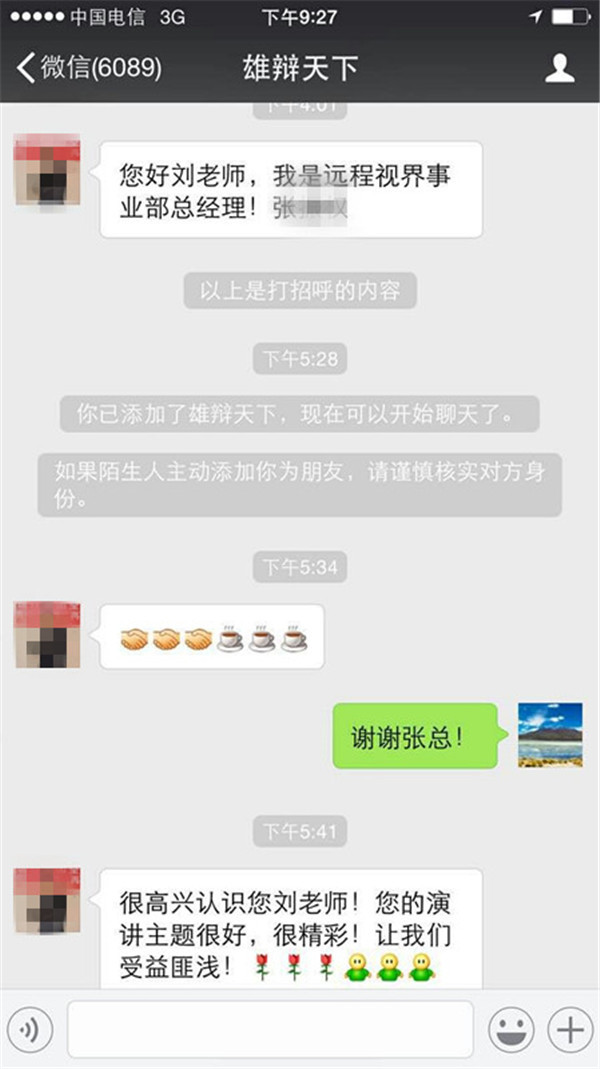600x1069 pixels.
Task: Focus the message text field
Action: pos(270,1029)
